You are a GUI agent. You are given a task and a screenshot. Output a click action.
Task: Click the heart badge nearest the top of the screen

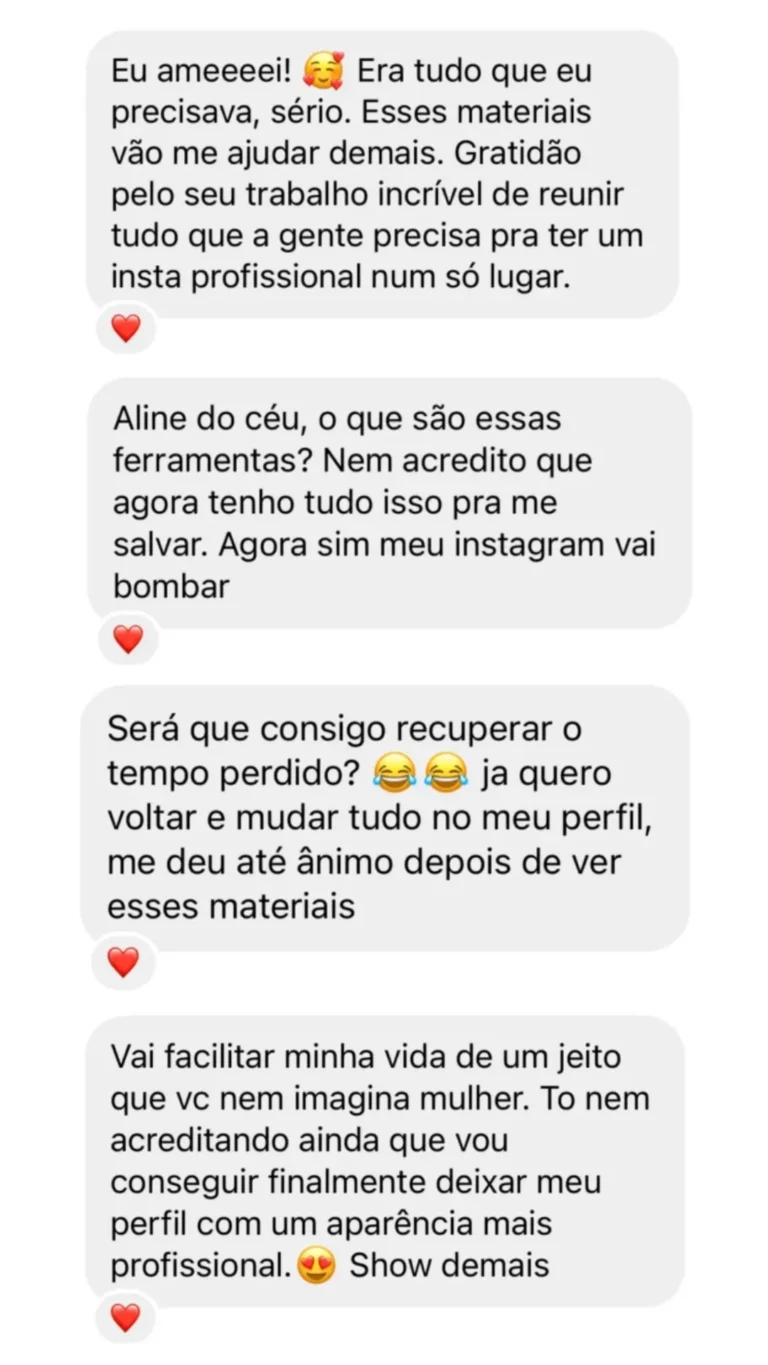tap(124, 328)
